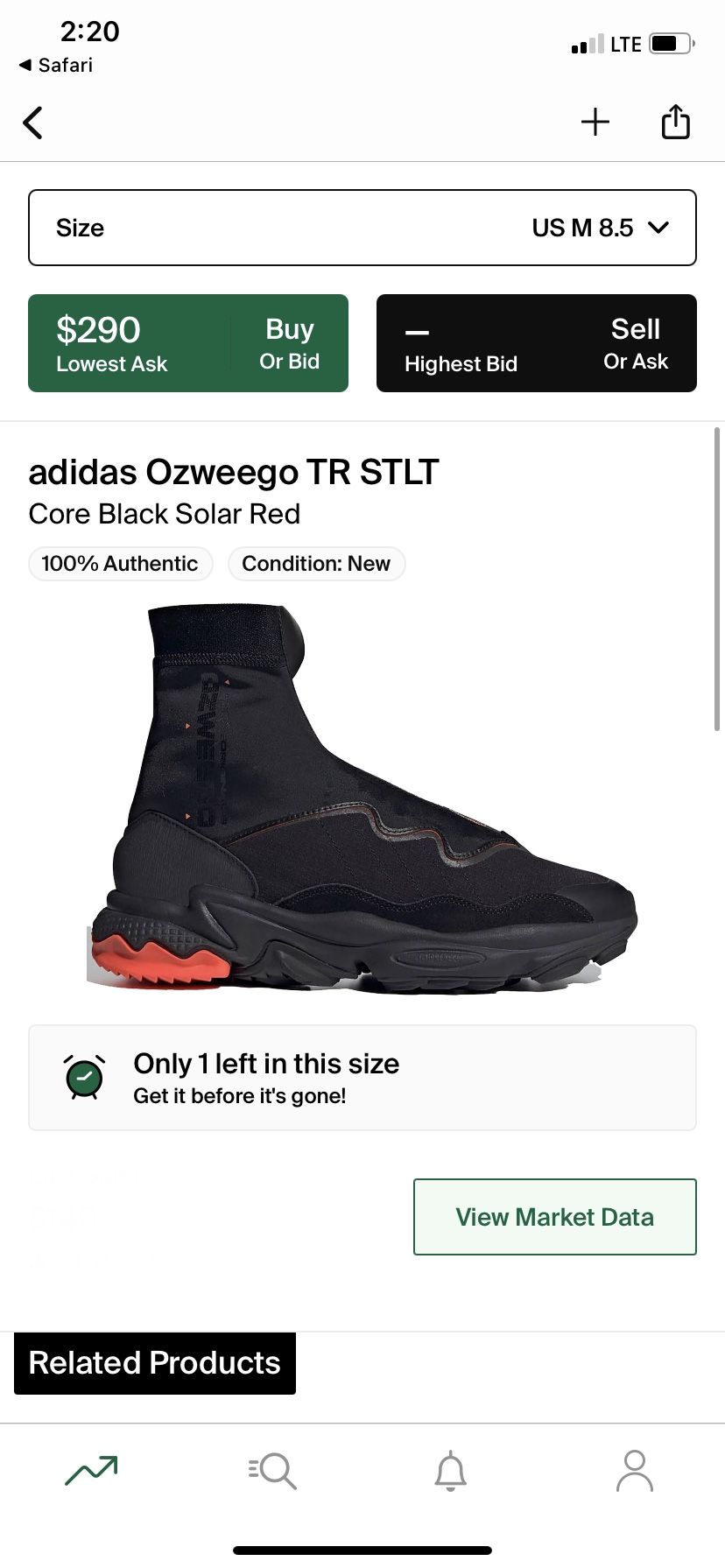Switch to the trending market tab

pos(91,1471)
